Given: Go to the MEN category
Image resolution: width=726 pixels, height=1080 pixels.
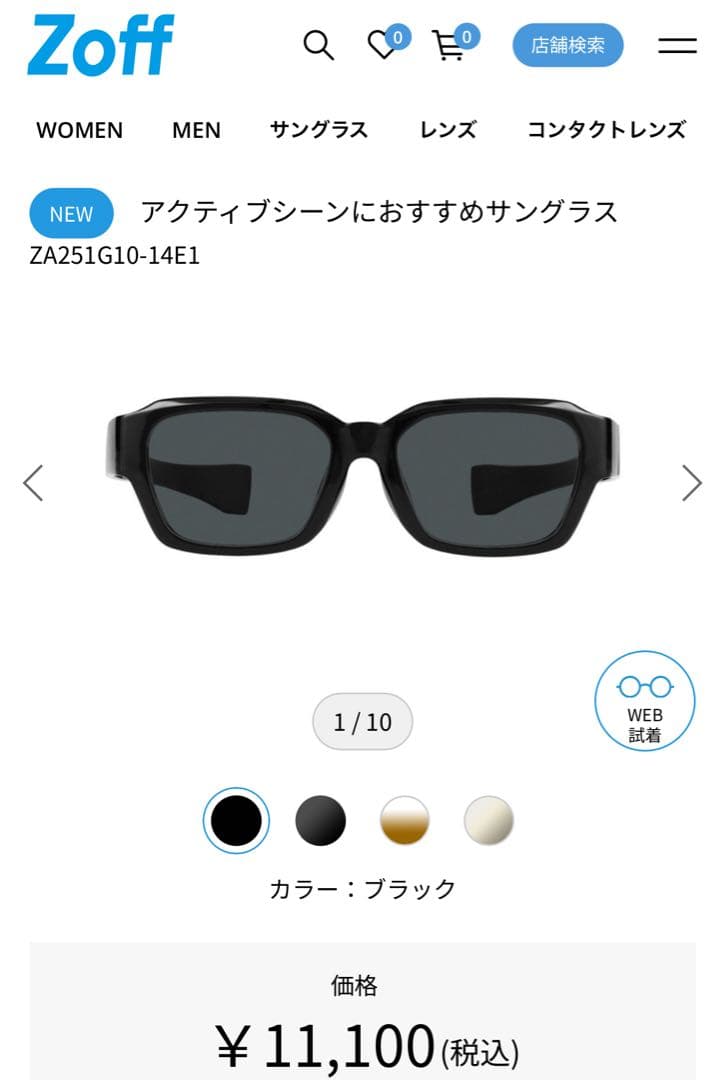Looking at the screenshot, I should (196, 130).
